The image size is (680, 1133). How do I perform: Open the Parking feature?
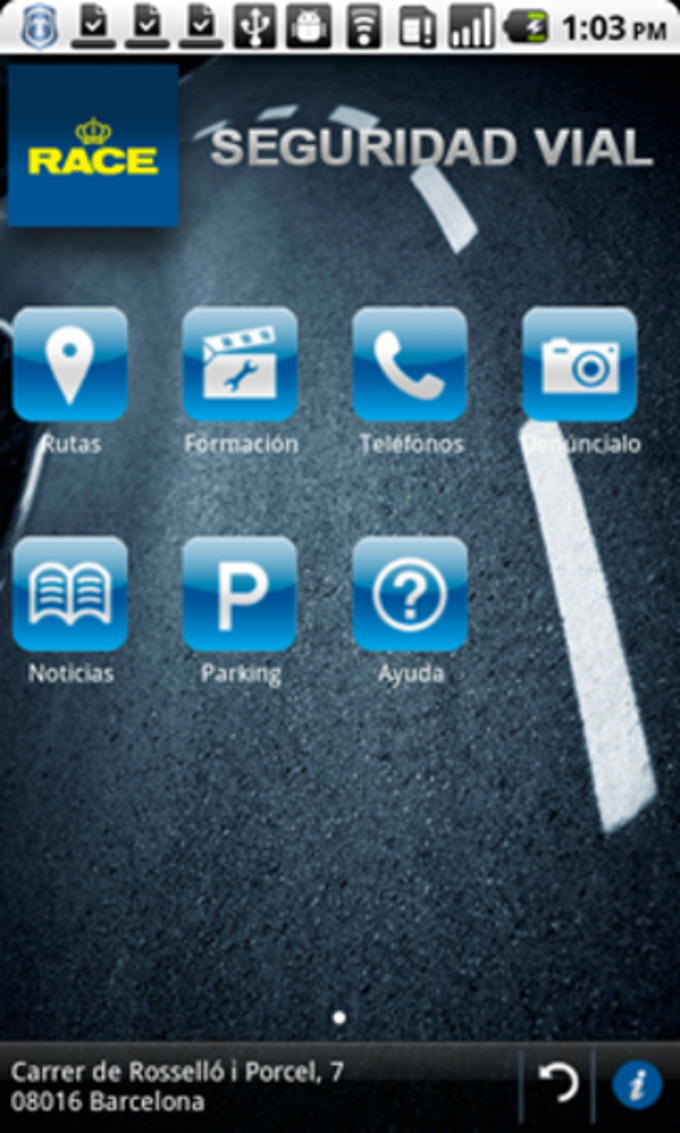click(x=240, y=594)
